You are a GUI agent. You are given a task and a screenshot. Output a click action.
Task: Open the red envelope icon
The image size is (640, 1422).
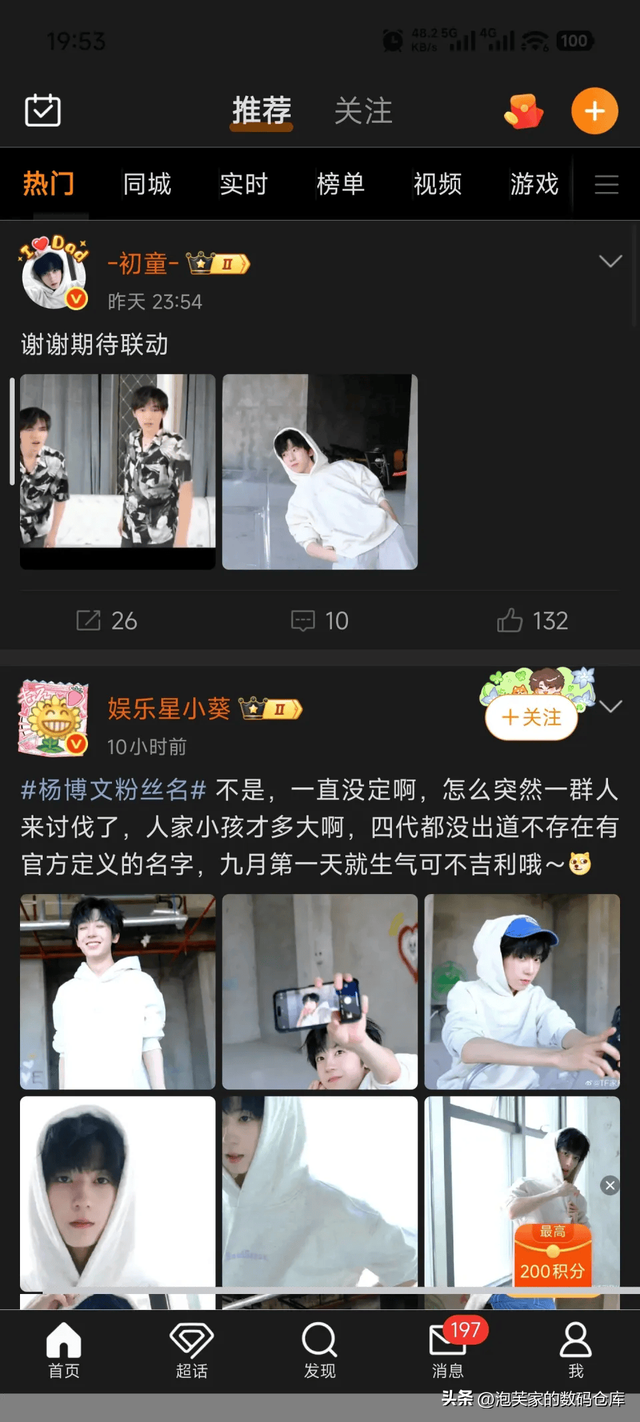pos(523,111)
